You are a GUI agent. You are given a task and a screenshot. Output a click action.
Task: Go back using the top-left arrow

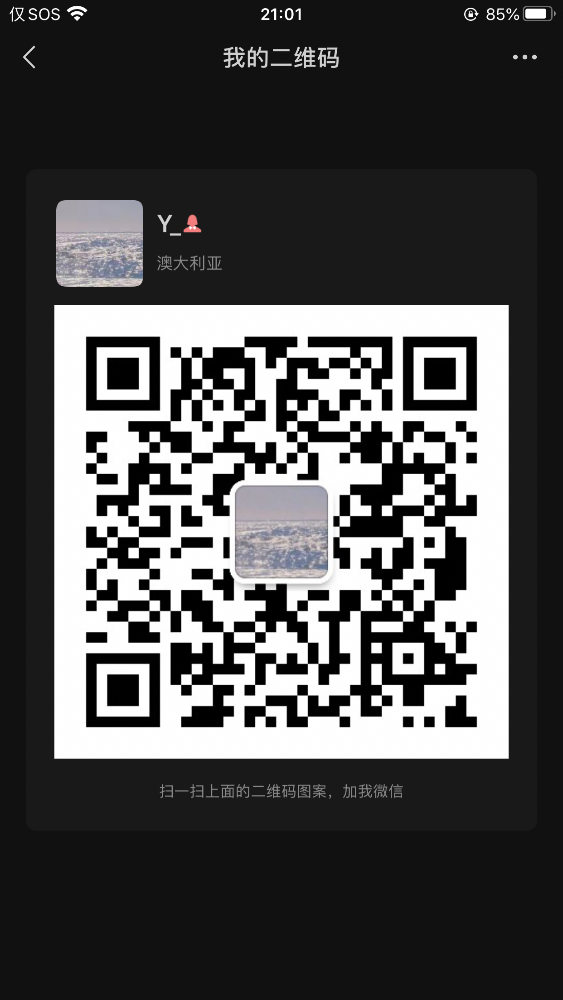[29, 57]
